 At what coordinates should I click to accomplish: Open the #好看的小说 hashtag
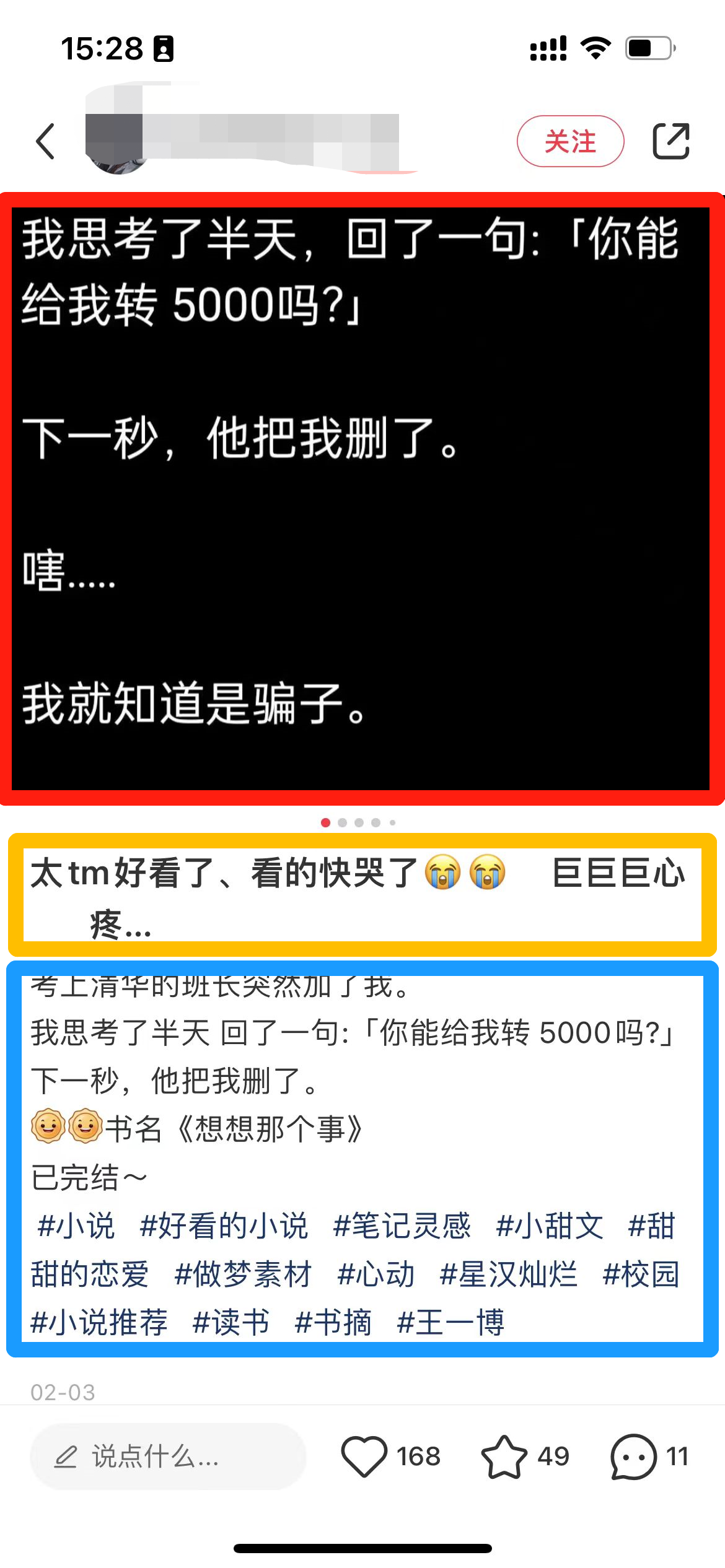[224, 1226]
